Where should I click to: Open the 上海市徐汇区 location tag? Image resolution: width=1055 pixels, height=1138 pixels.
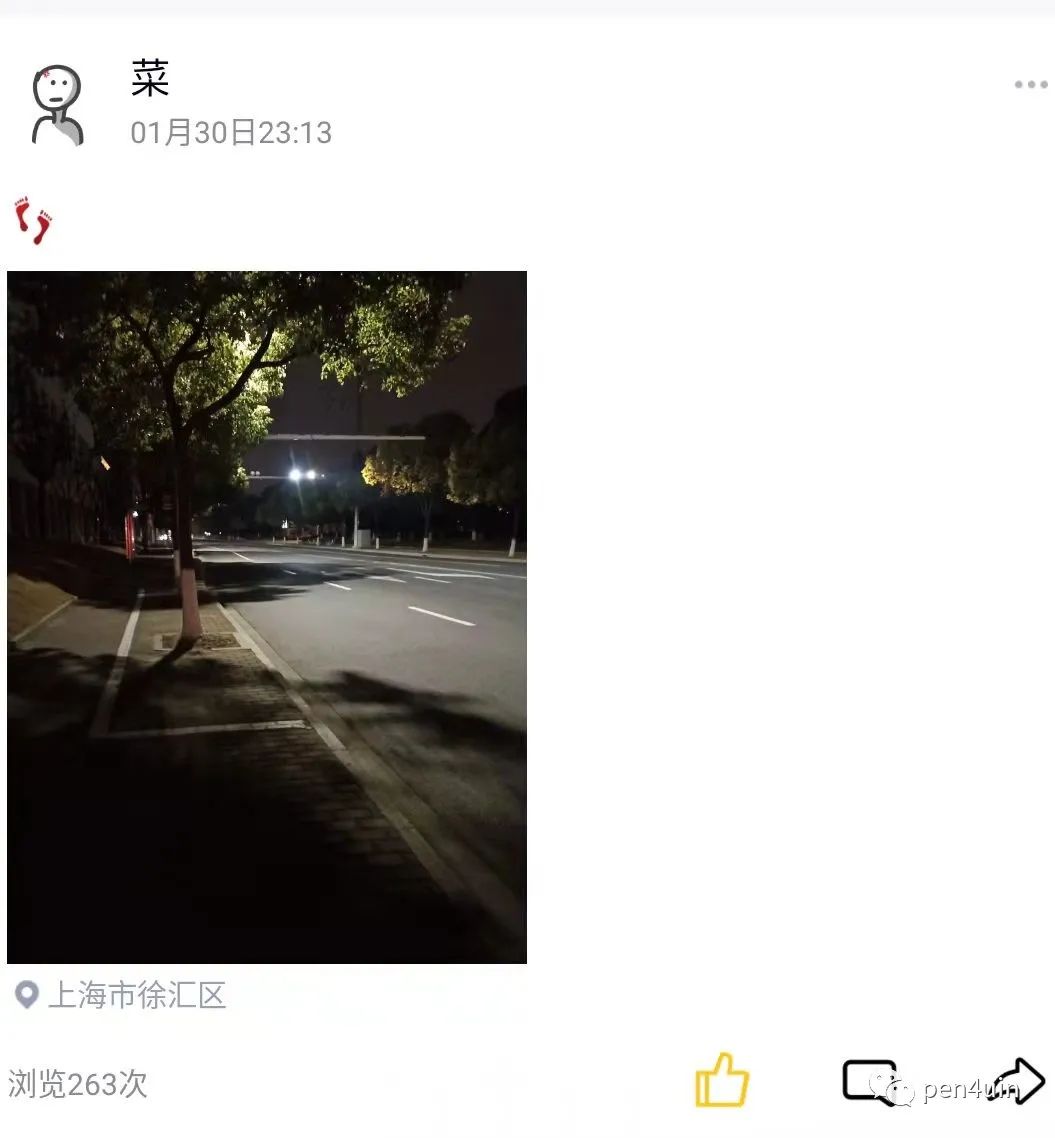pos(122,995)
